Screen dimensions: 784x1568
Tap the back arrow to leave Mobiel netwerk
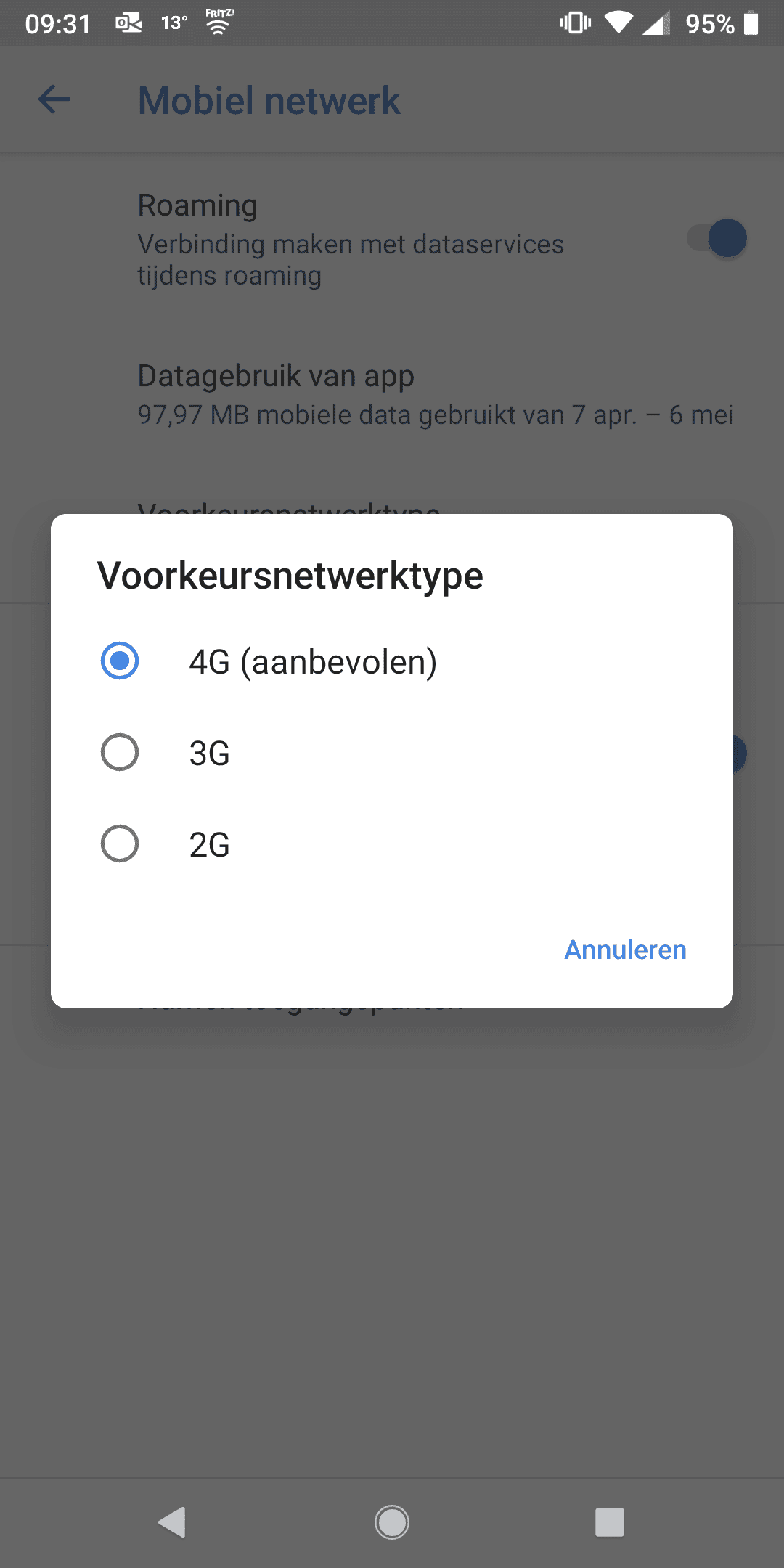tap(53, 99)
